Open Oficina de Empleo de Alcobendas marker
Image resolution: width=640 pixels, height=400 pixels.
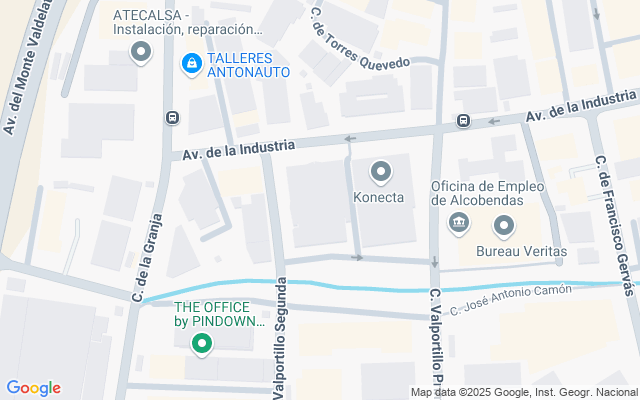click(x=458, y=222)
